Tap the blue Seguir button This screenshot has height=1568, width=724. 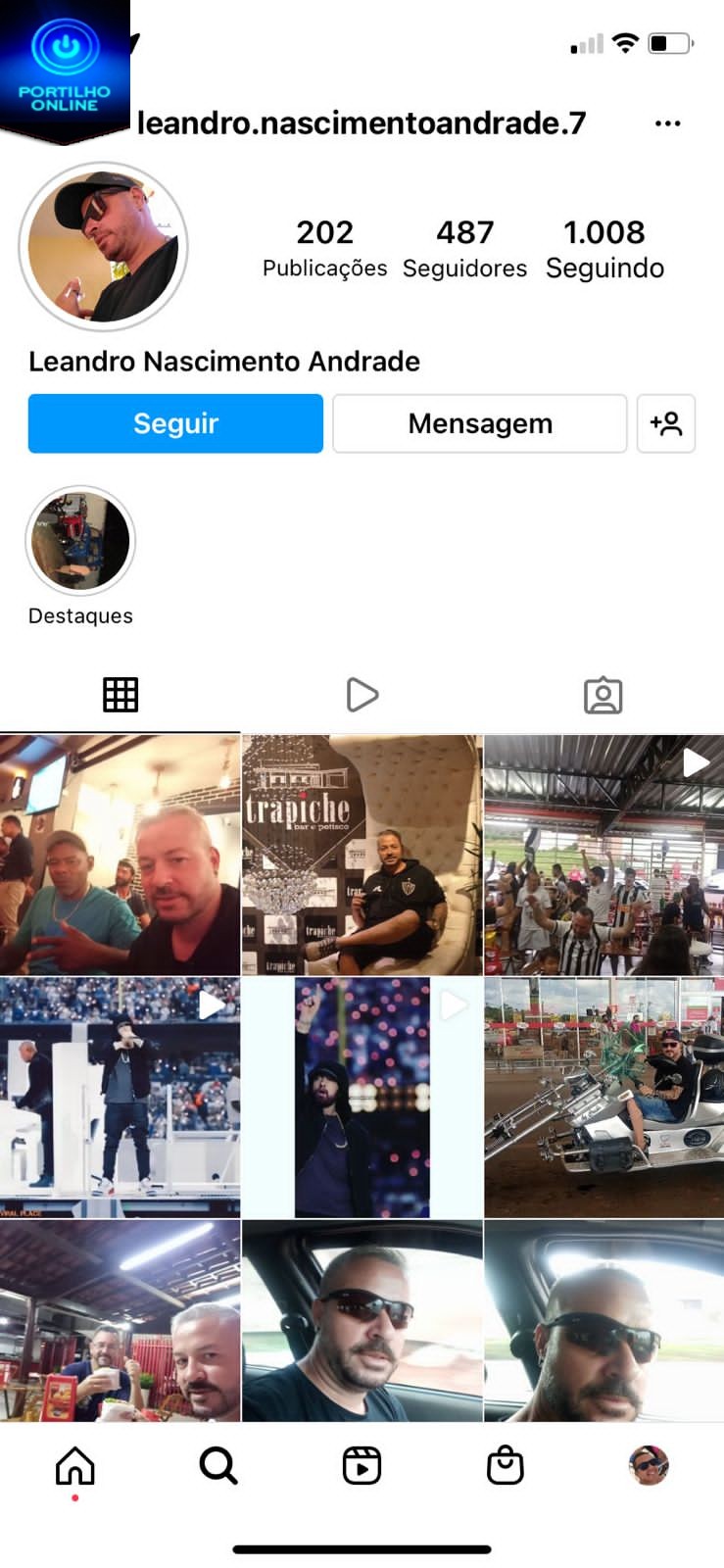click(175, 423)
